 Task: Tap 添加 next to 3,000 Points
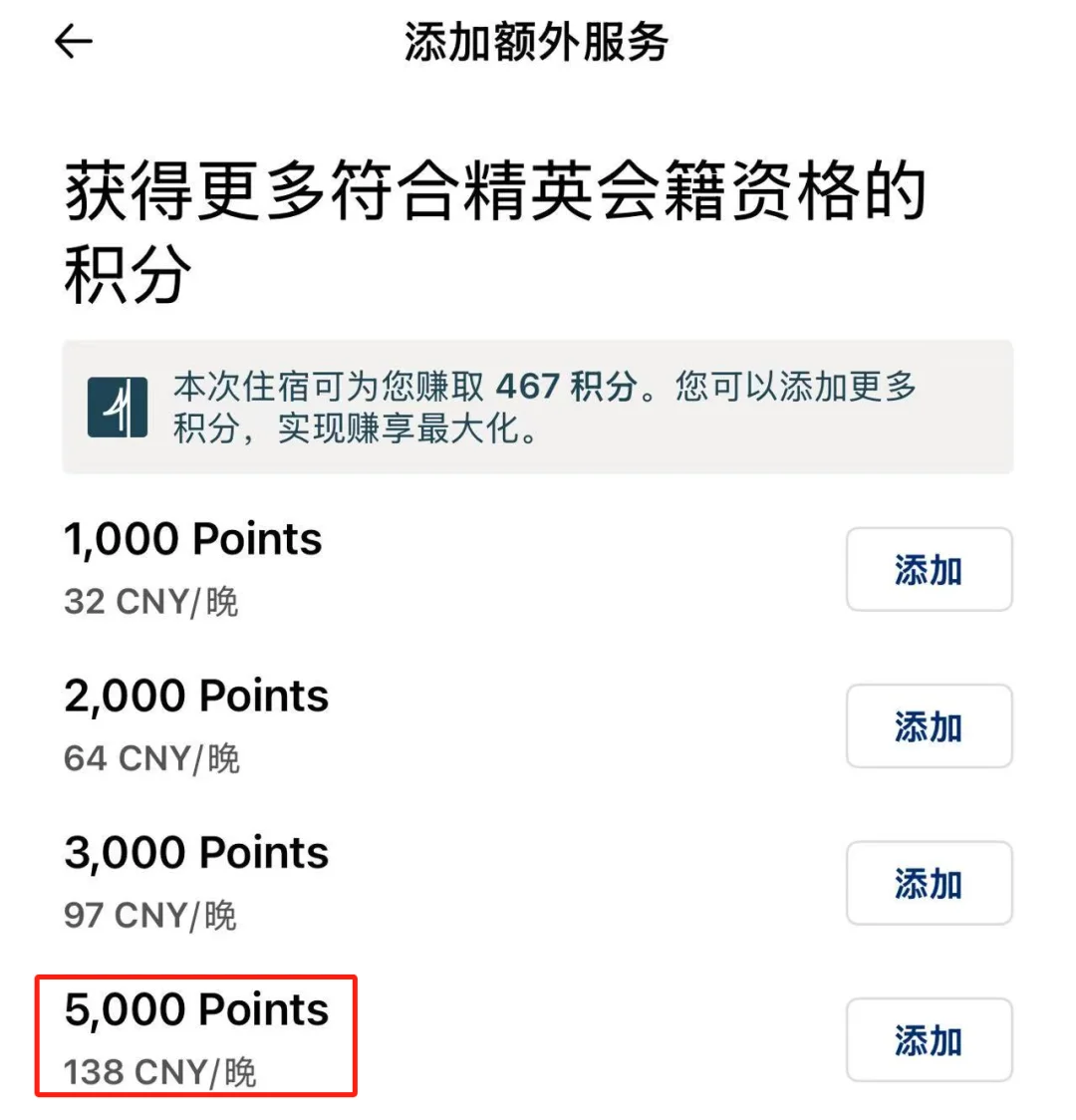tap(929, 883)
